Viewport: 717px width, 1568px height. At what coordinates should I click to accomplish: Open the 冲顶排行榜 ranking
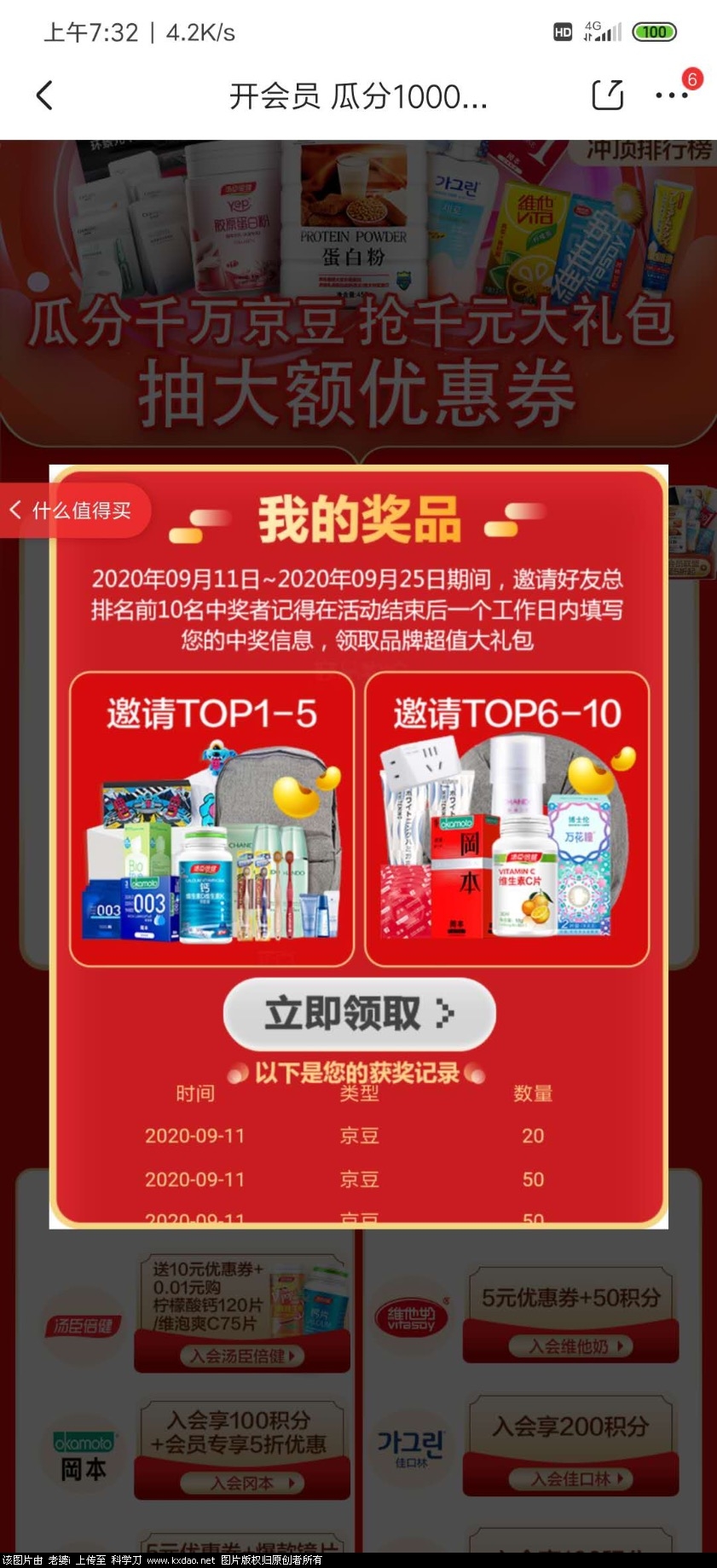click(648, 151)
